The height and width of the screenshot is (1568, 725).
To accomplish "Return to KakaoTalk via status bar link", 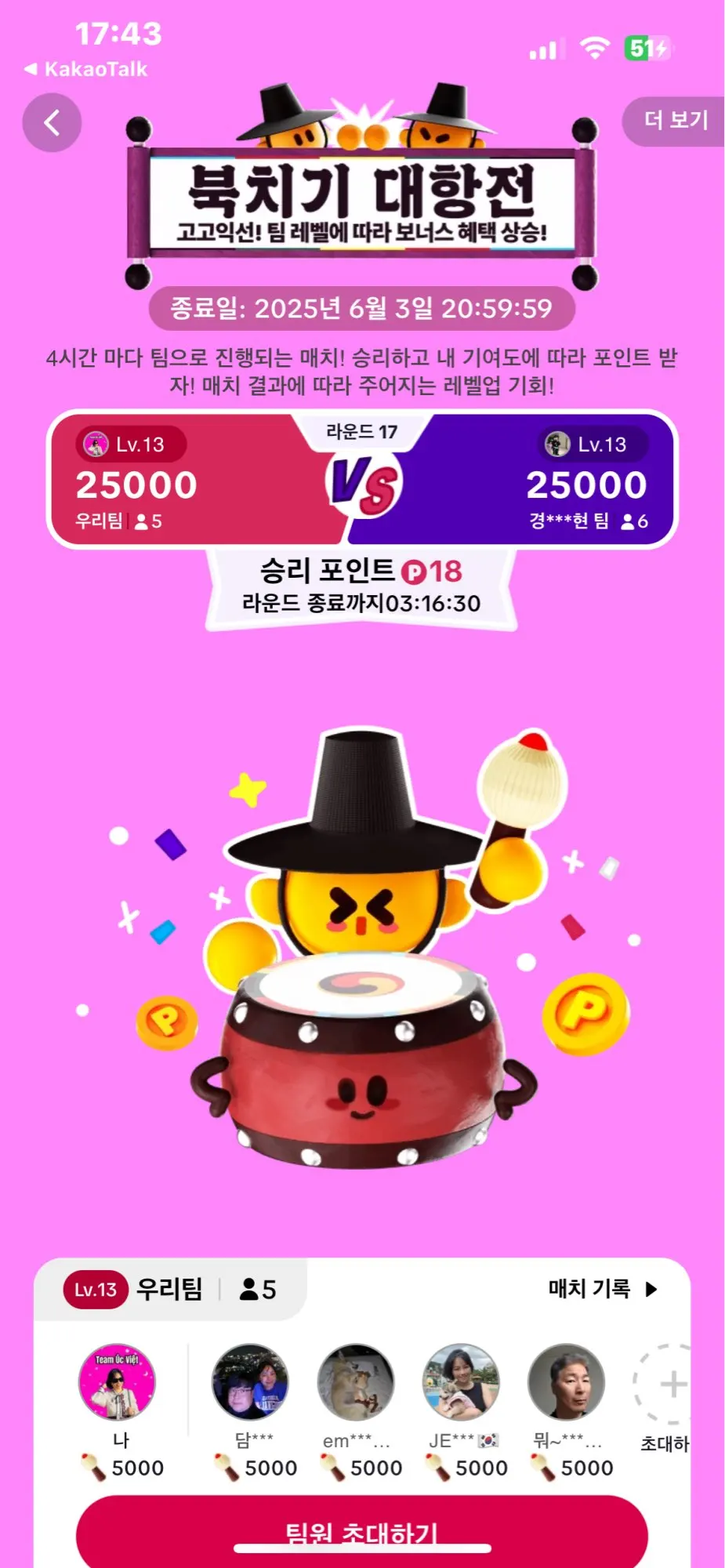I will pyautogui.click(x=85, y=69).
